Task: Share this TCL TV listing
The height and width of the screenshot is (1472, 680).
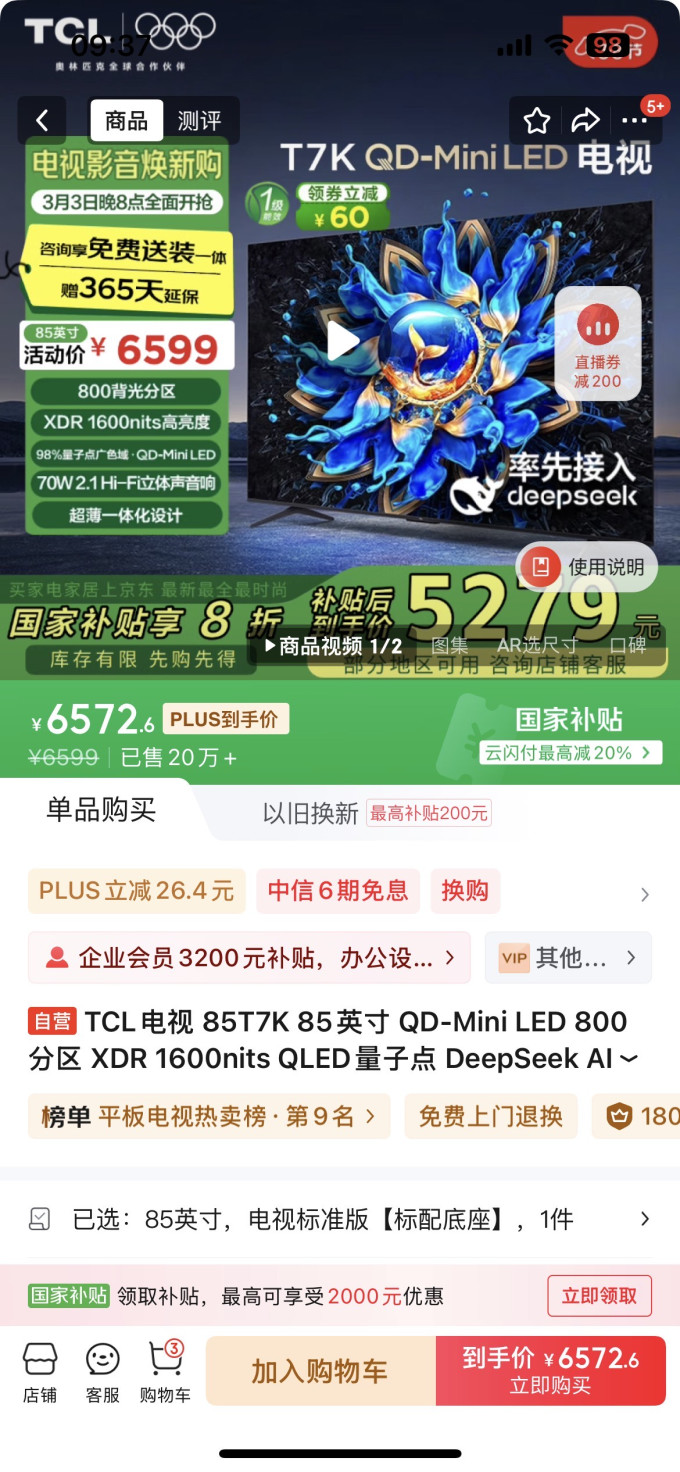Action: (x=585, y=122)
